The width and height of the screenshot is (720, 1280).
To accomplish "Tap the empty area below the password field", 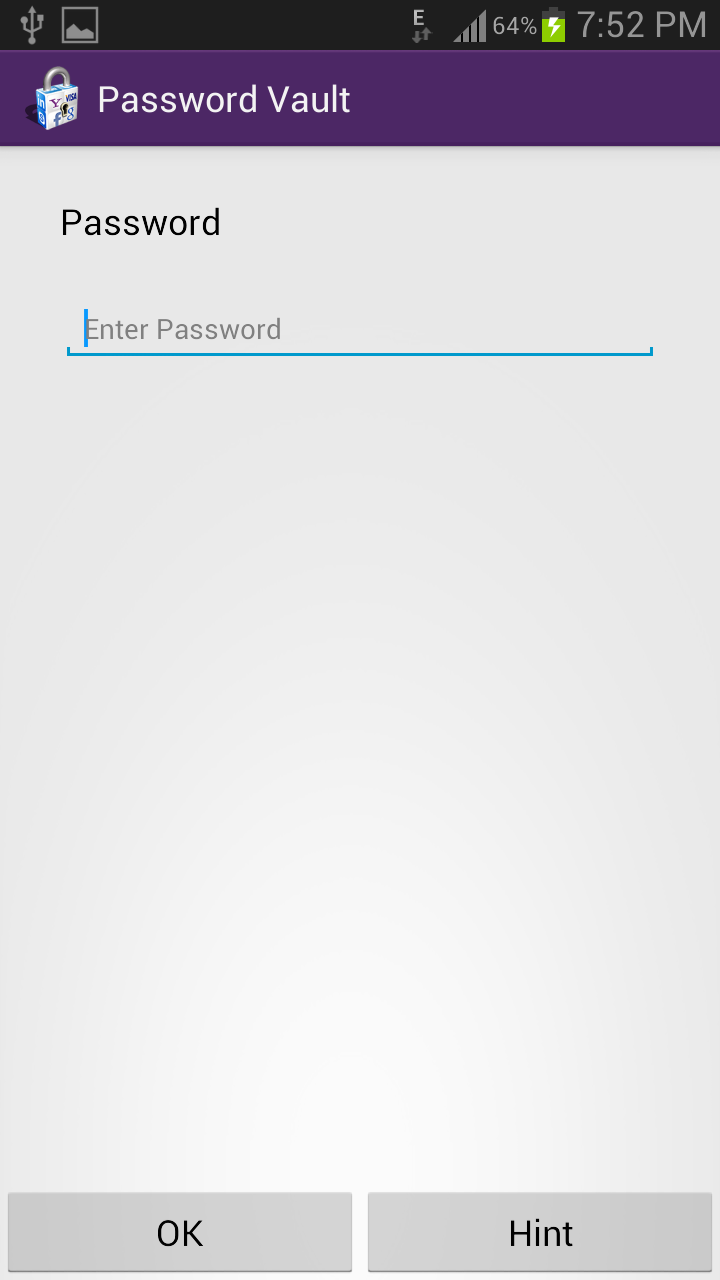I will pyautogui.click(x=360, y=700).
